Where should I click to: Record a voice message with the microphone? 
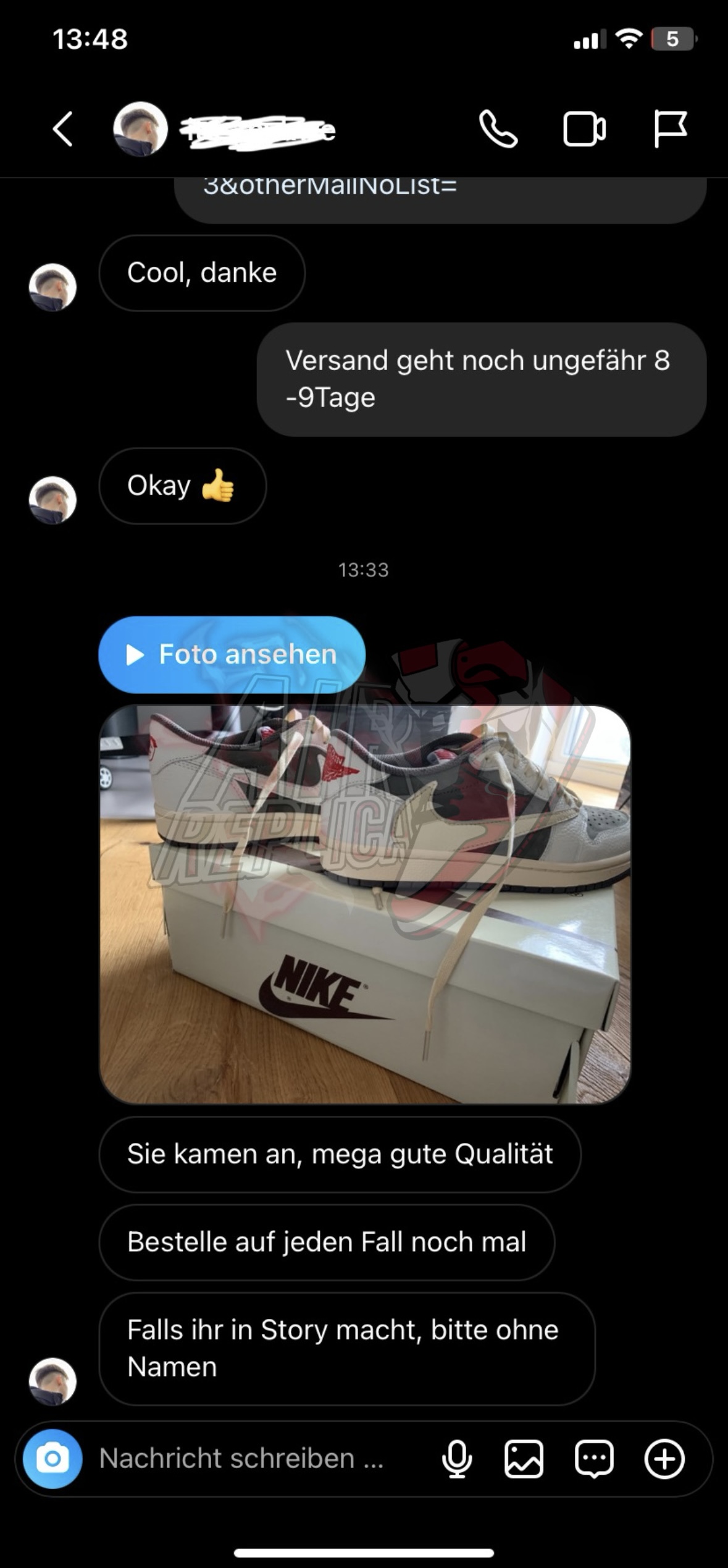click(457, 1459)
